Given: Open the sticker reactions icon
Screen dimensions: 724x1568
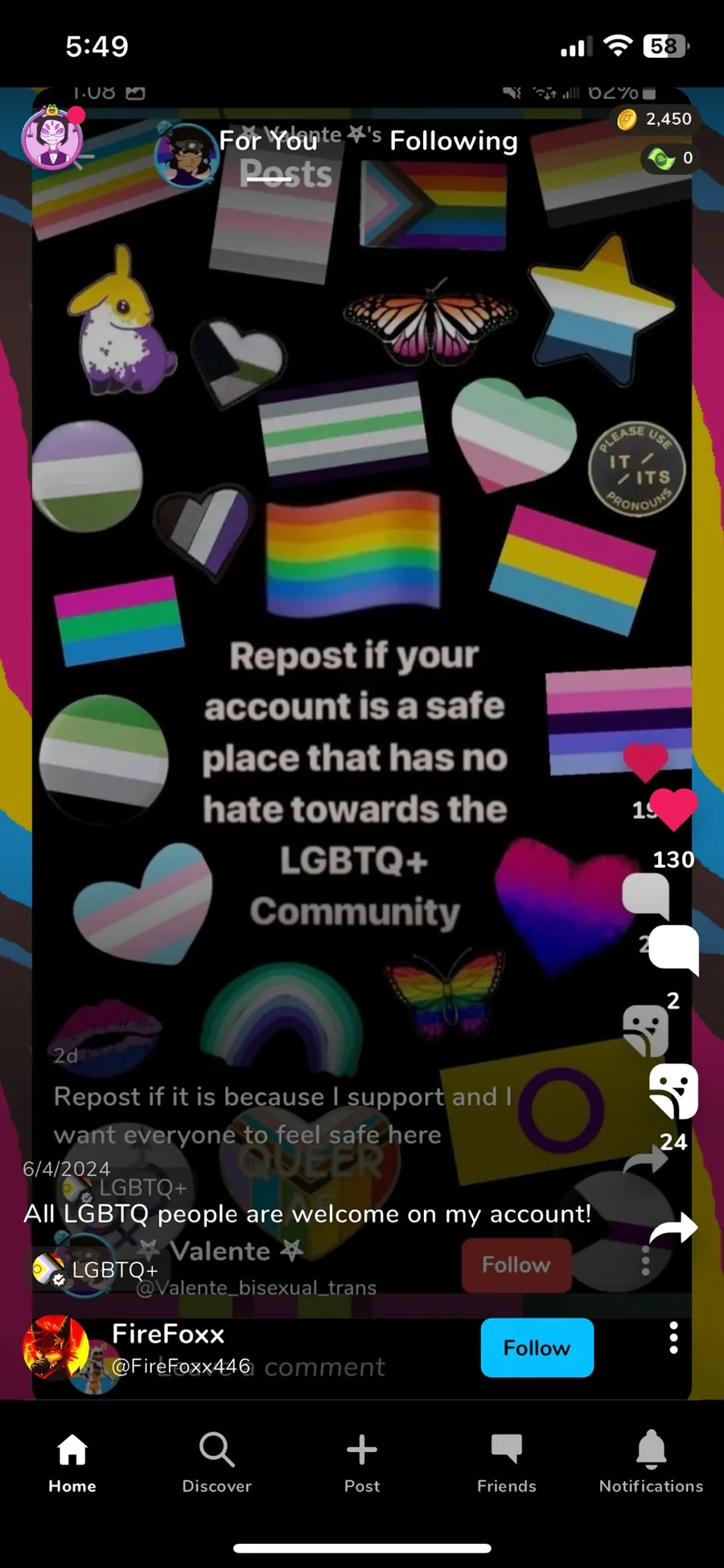Looking at the screenshot, I should (x=673, y=1091).
